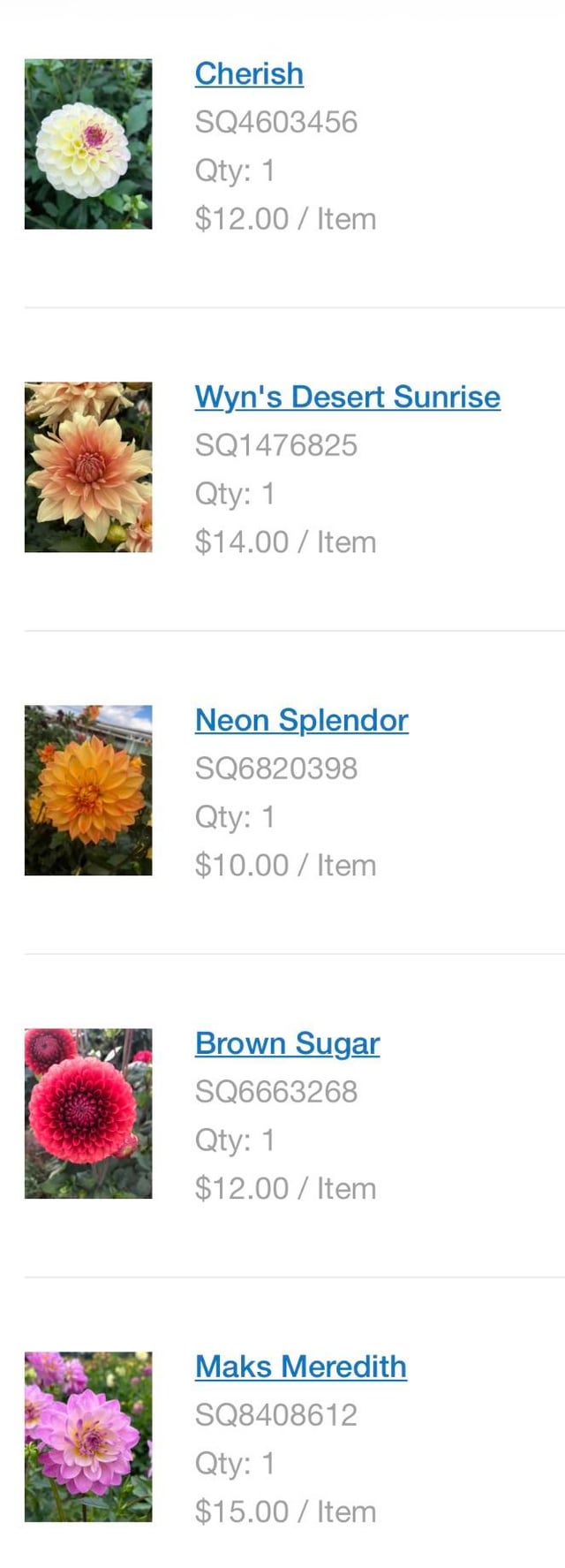Open the Maks Meredith link
565x1568 pixels.
(301, 1367)
